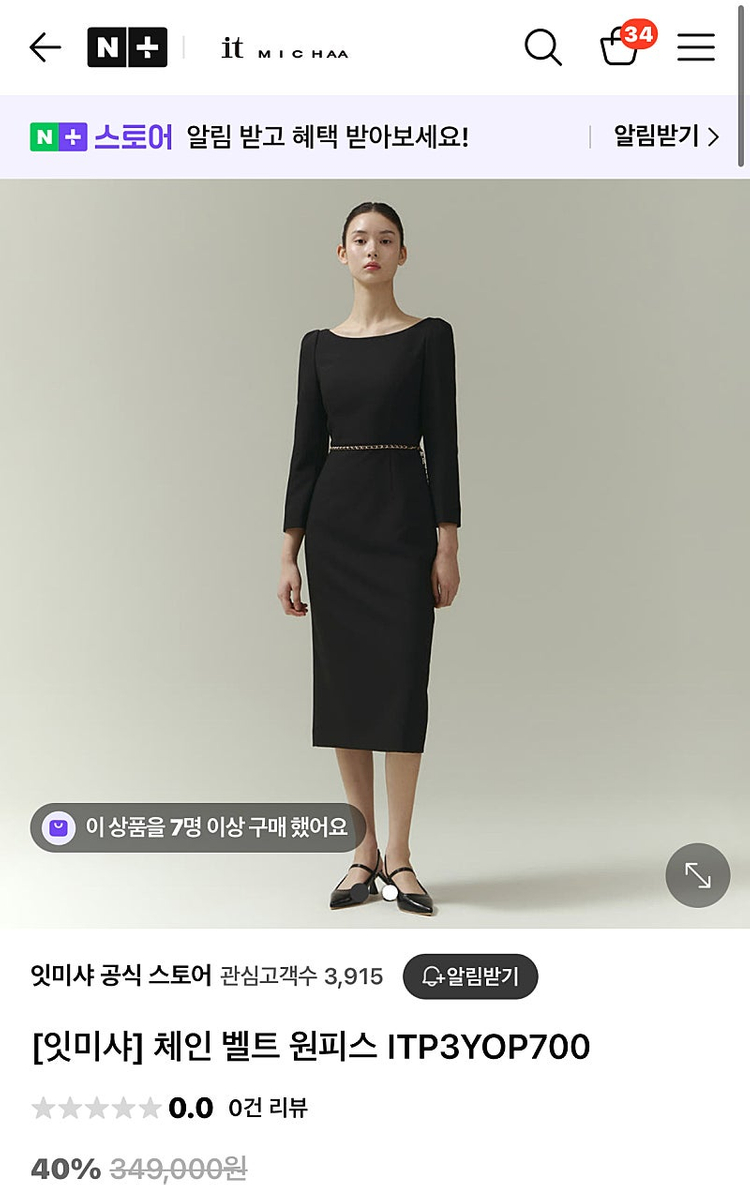Open the hamburger menu
Image resolution: width=750 pixels, height=1185 pixels.
point(696,47)
